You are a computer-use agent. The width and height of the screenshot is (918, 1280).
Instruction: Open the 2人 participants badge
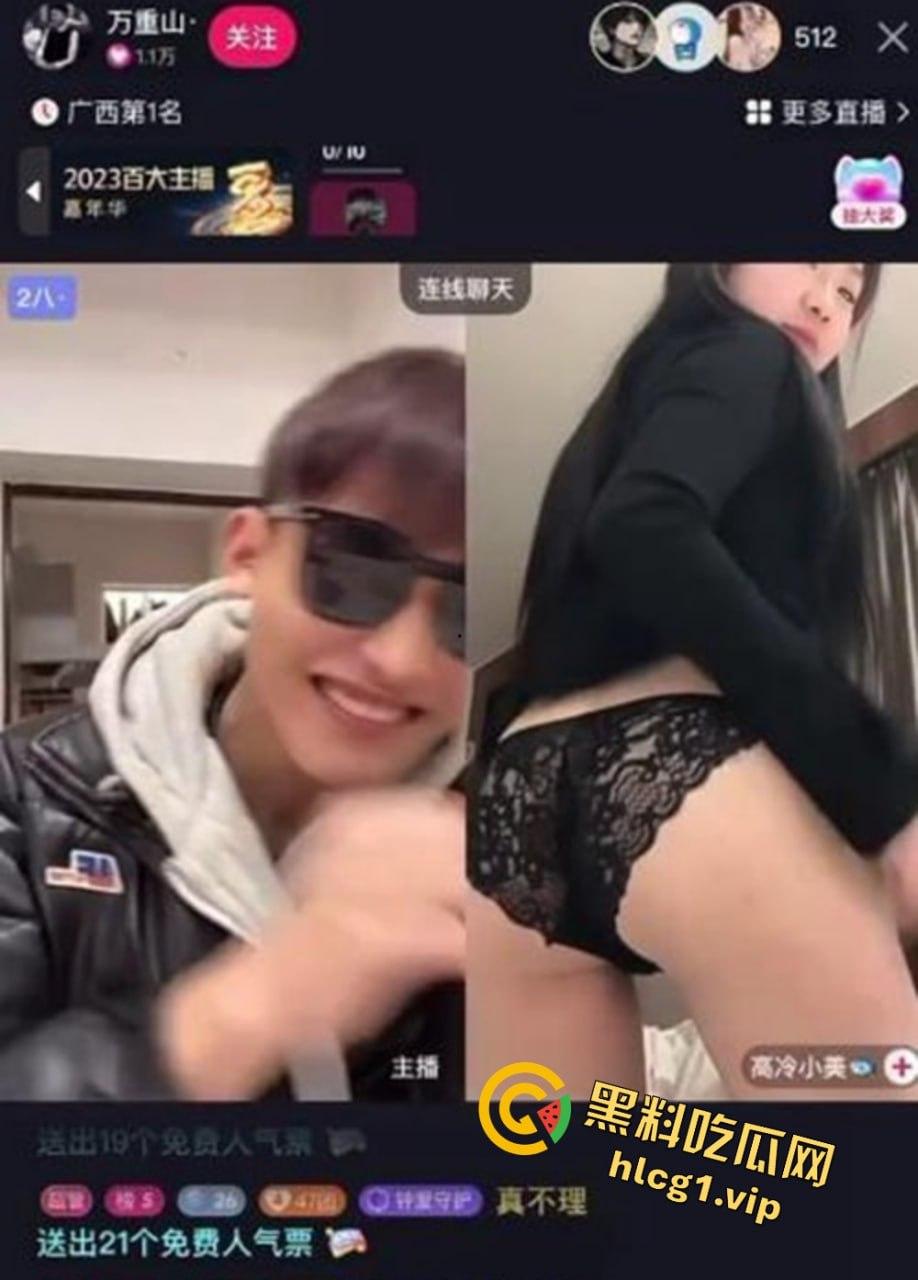[x=42, y=298]
